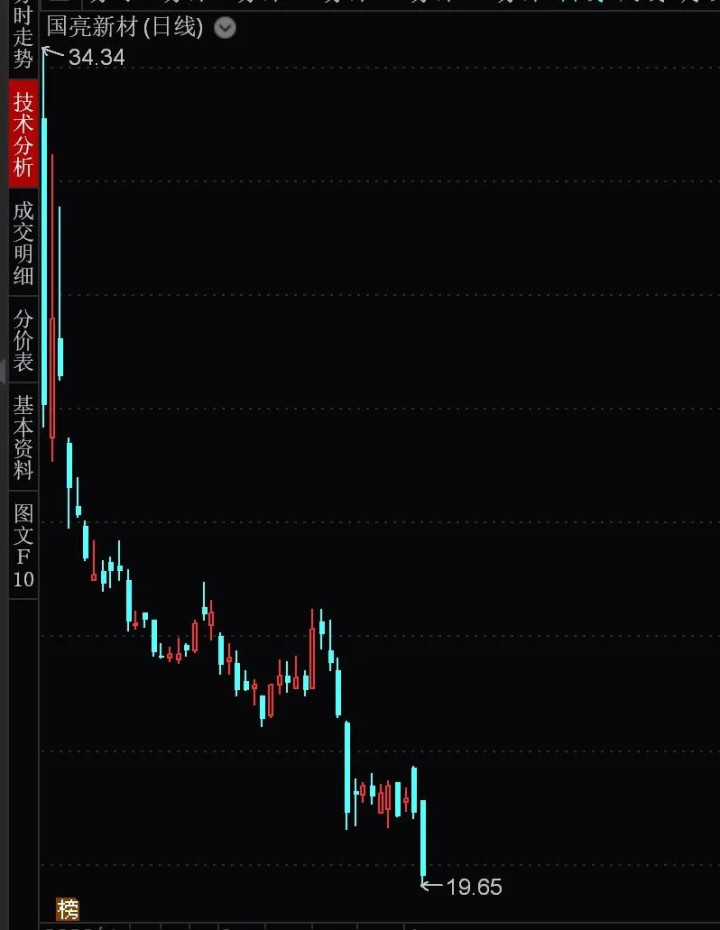The image size is (720, 930).
Task: Select the 分价表 tab
Action: coord(23,339)
